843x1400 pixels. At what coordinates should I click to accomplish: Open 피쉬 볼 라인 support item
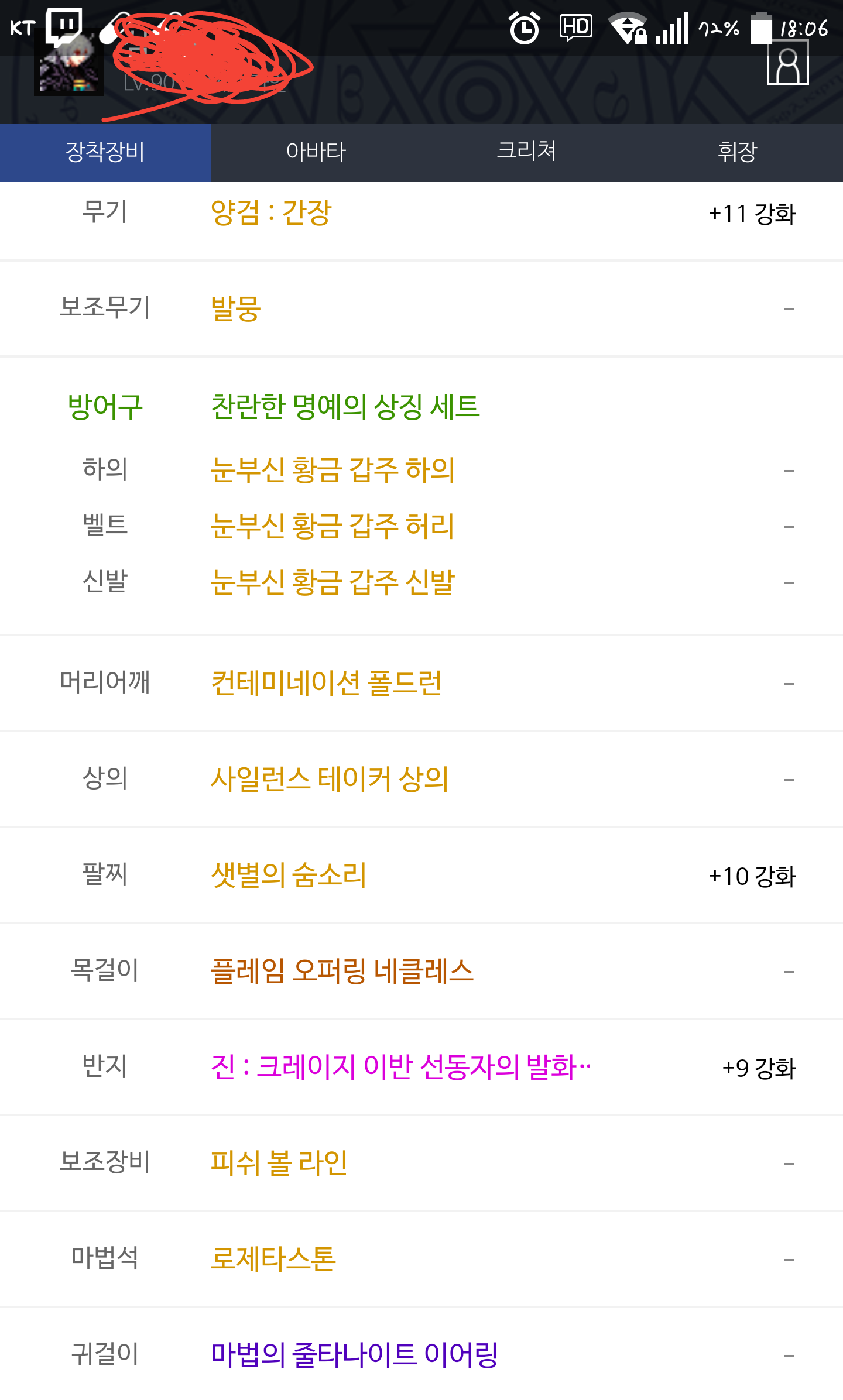tap(279, 1163)
